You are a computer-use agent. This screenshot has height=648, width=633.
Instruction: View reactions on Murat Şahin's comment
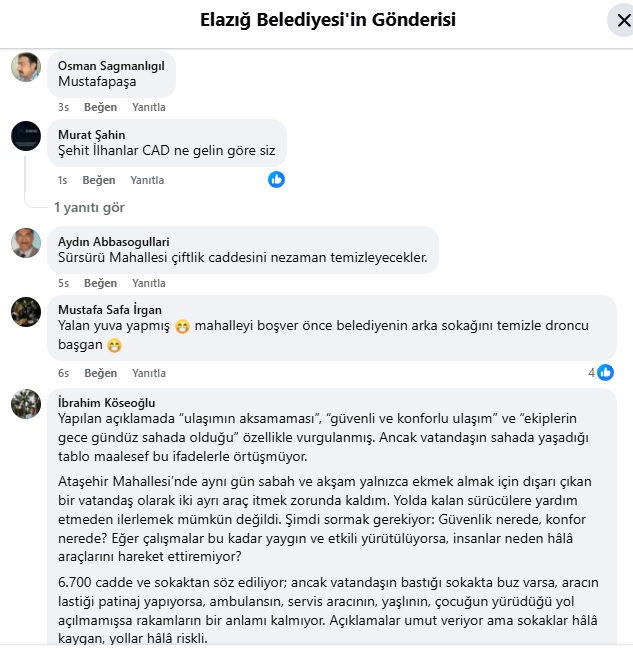(x=276, y=179)
